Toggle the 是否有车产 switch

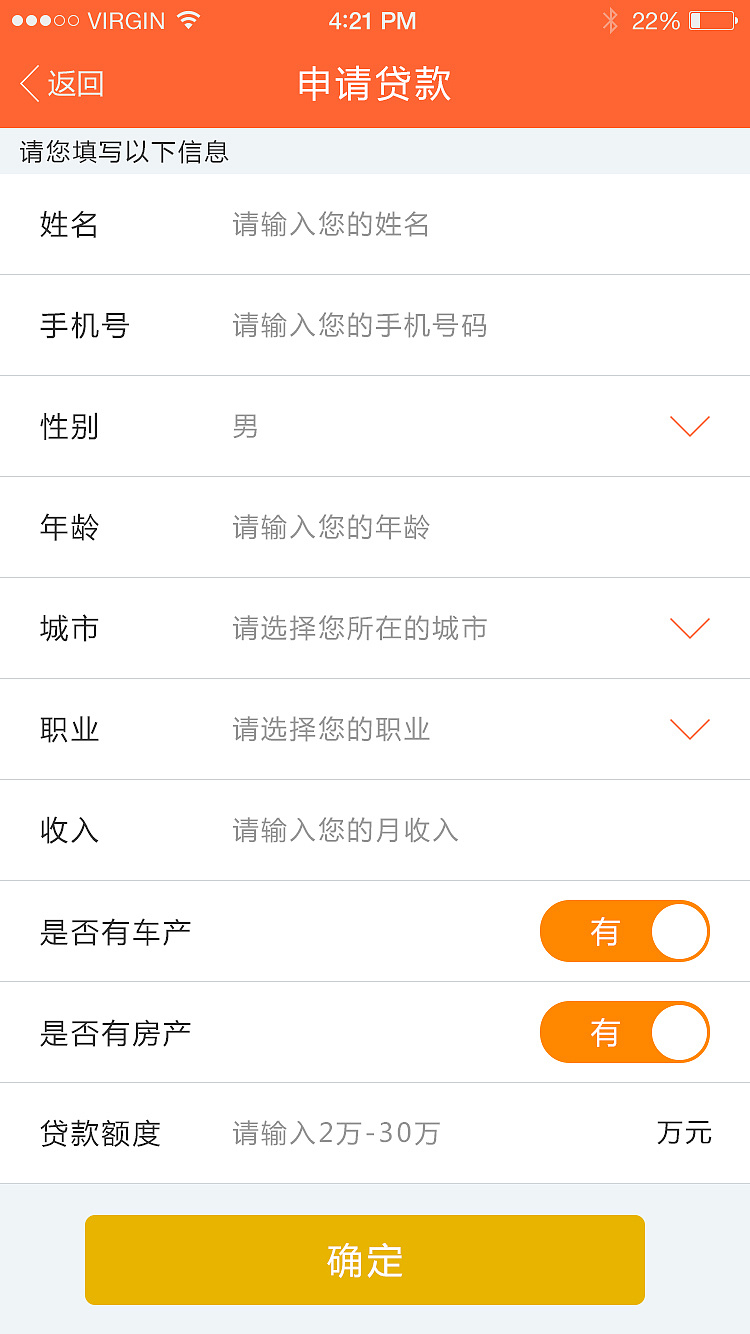[x=624, y=931]
